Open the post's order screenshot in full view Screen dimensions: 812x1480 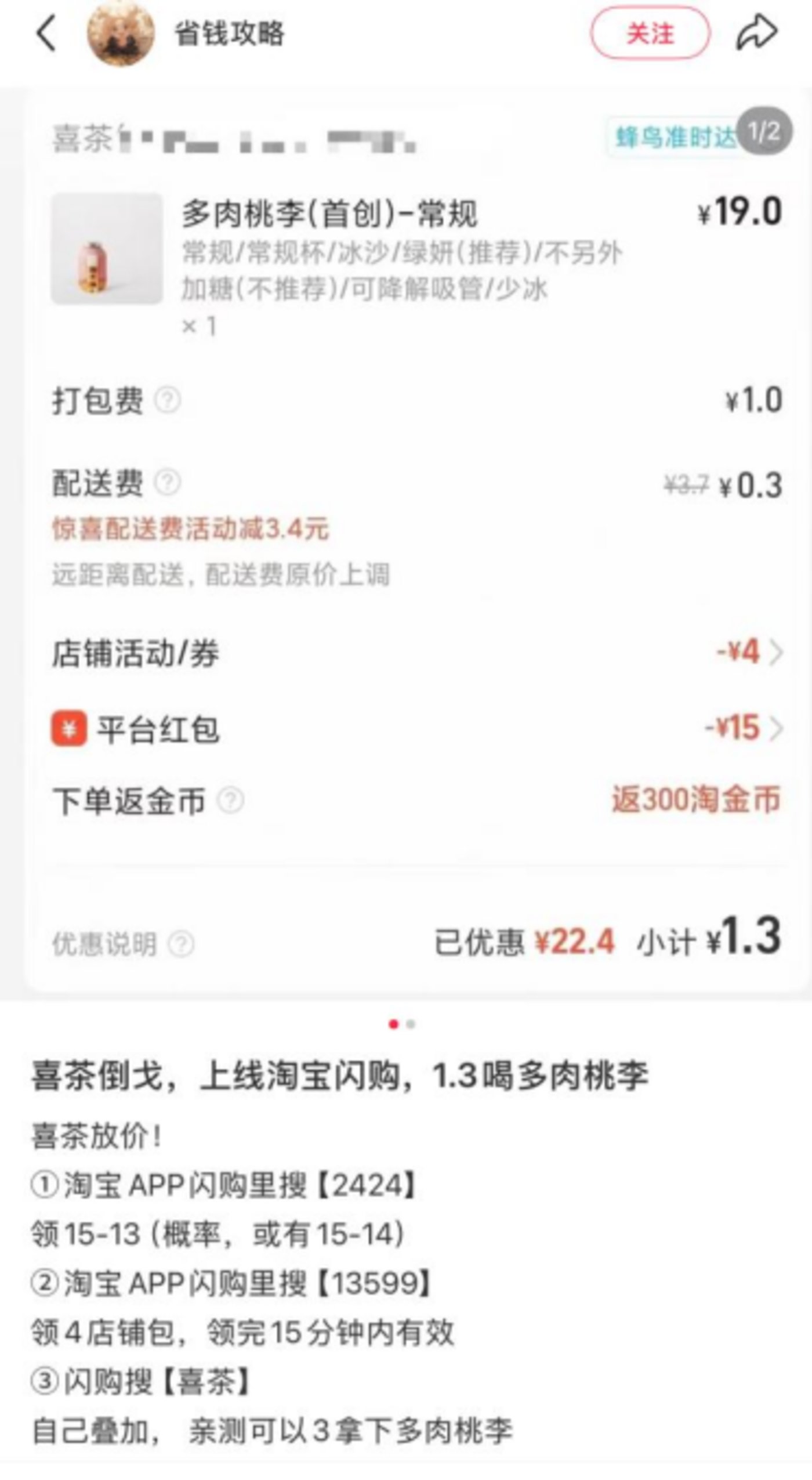(406, 540)
